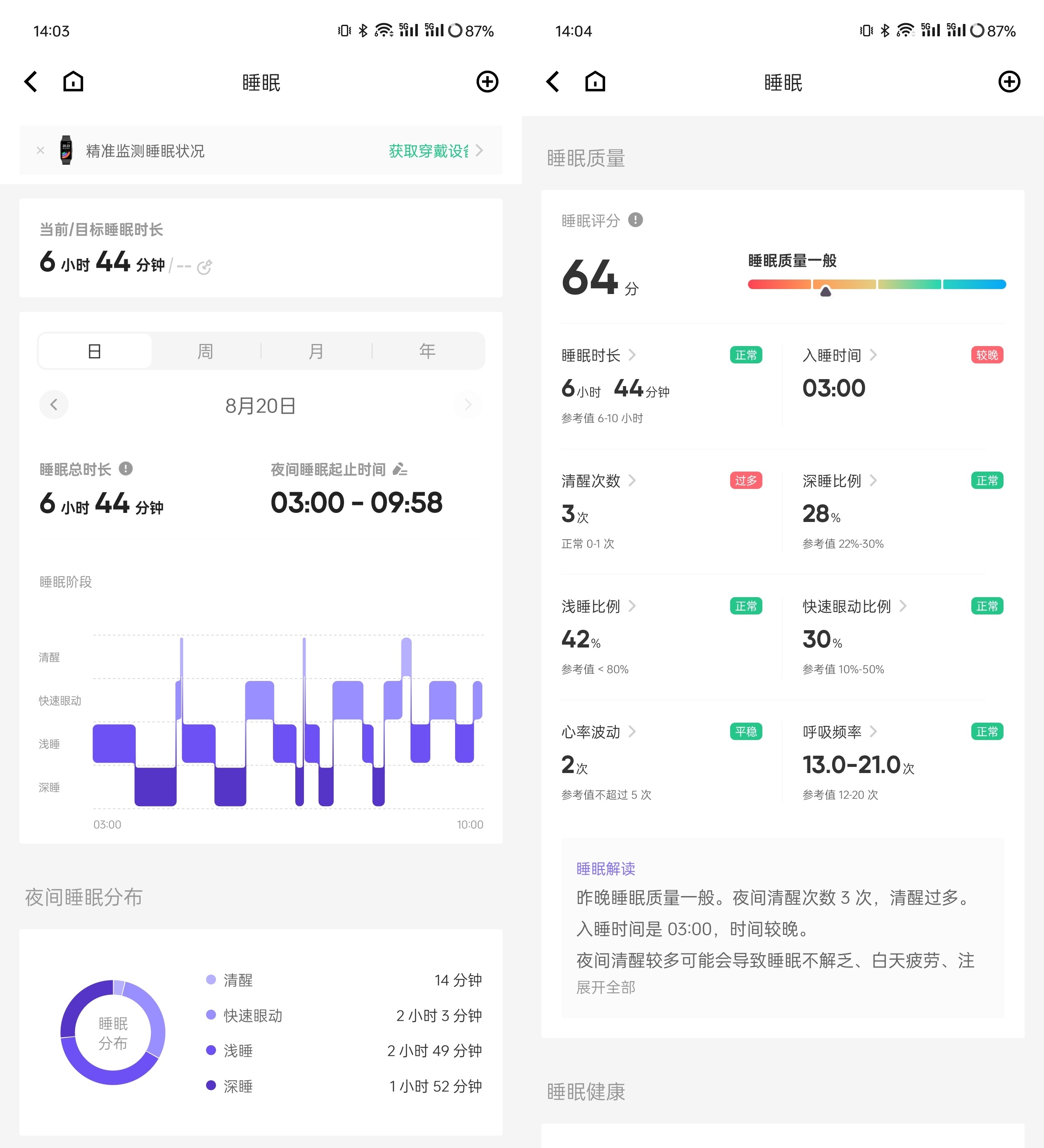Edit 夜间睡眠起止时间
This screenshot has width=1044, height=1148.
point(401,469)
